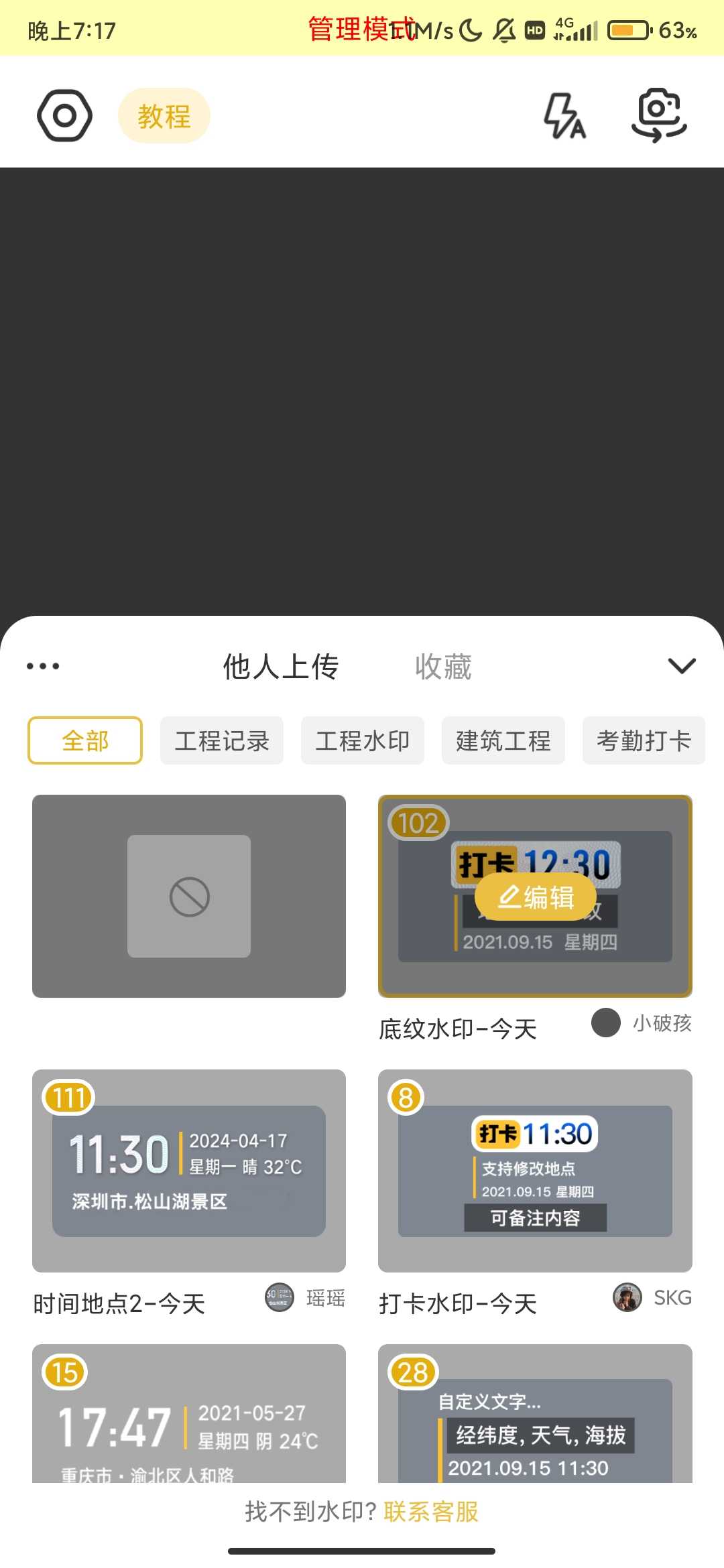Activate the 考勤打卡 filter chip
Screen dimensions: 724x1568
(644, 740)
